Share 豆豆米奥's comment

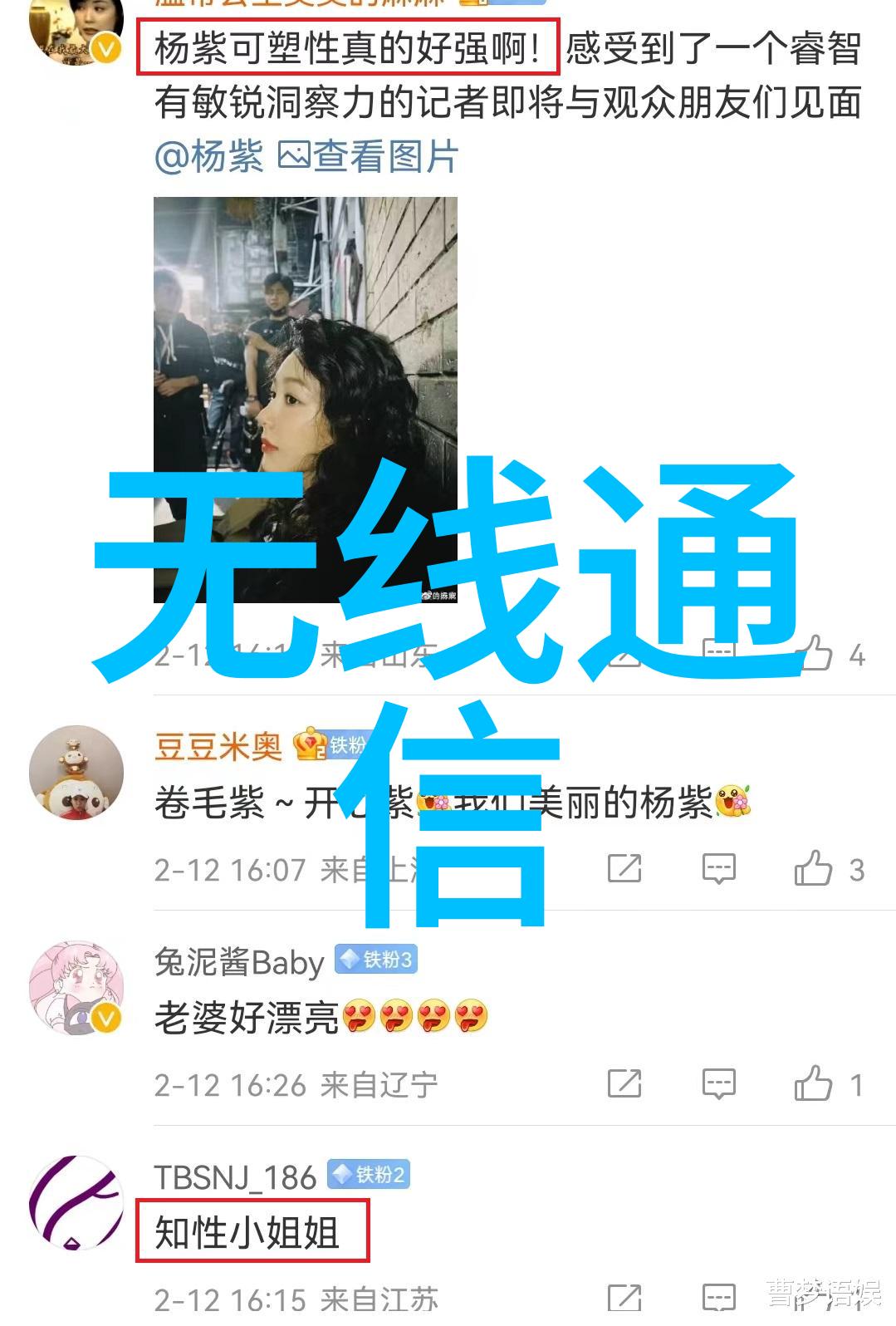click(624, 869)
